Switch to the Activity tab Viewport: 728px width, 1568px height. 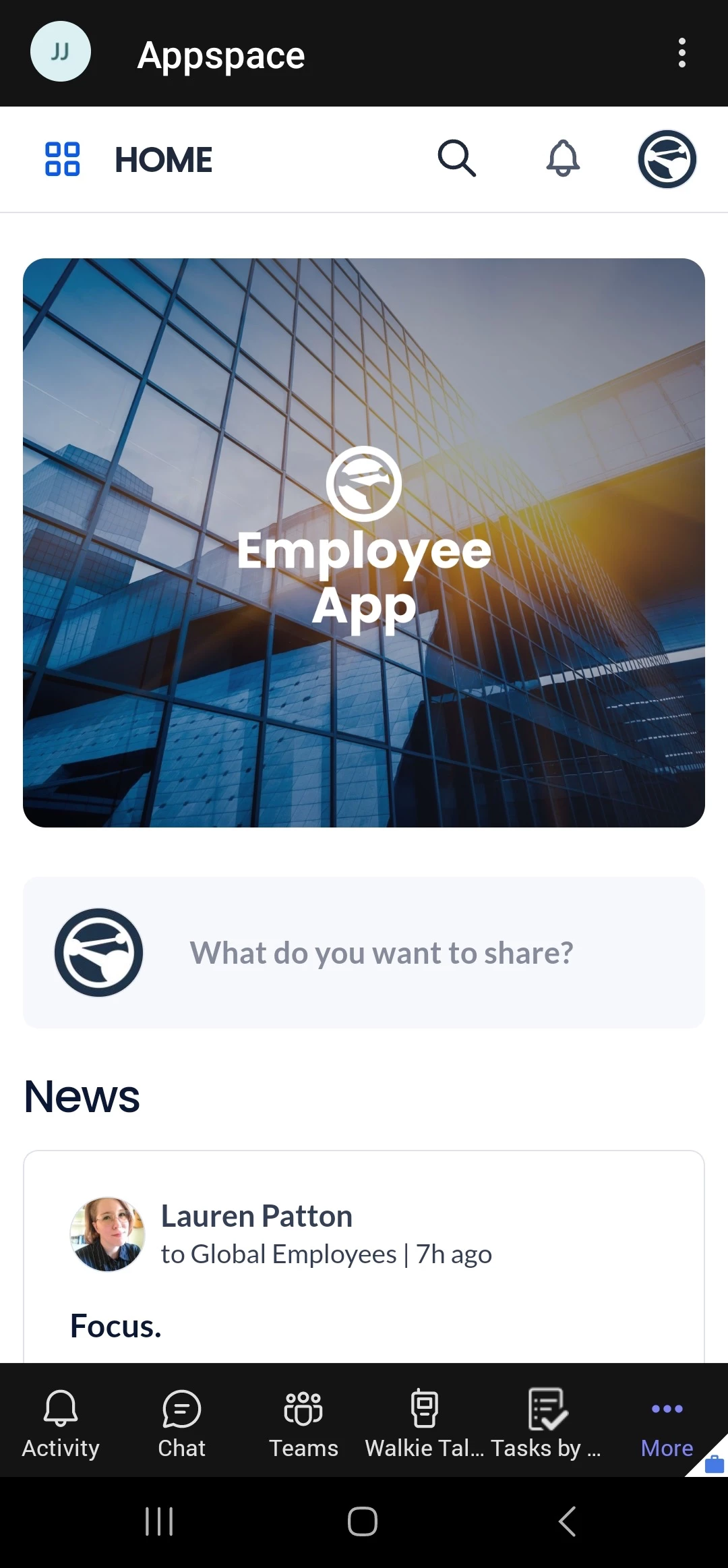[61, 1420]
